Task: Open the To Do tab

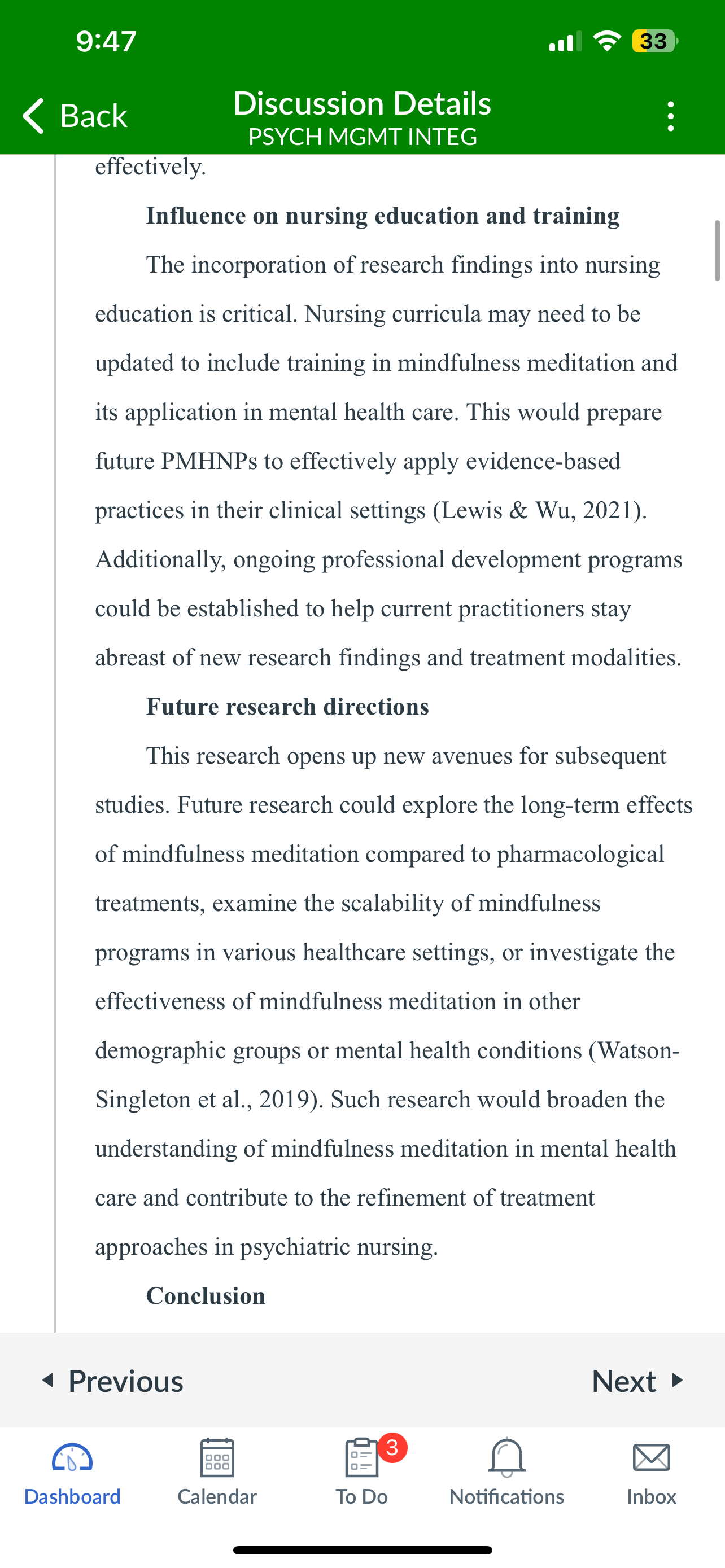Action: (362, 1473)
